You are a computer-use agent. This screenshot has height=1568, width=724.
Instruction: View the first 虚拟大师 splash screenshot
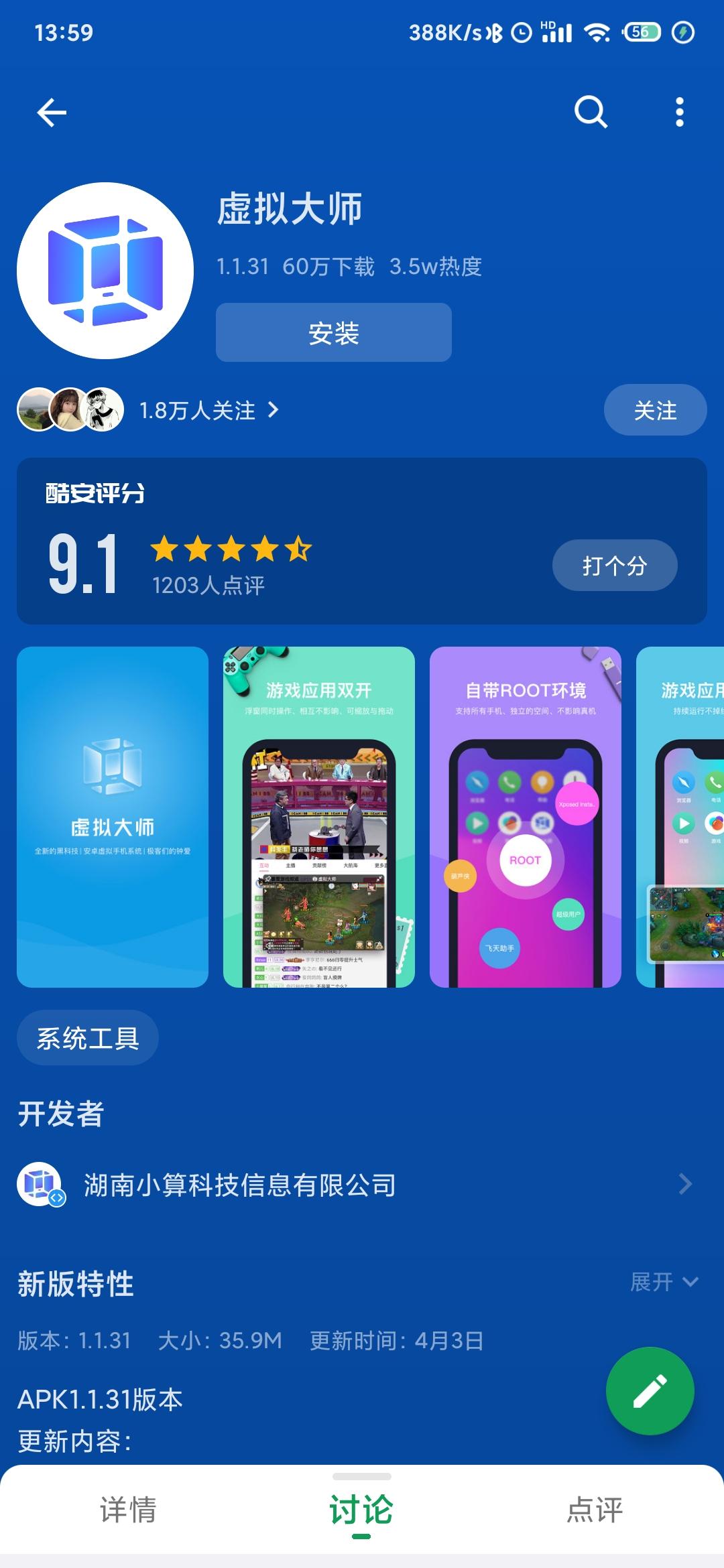coord(113,816)
